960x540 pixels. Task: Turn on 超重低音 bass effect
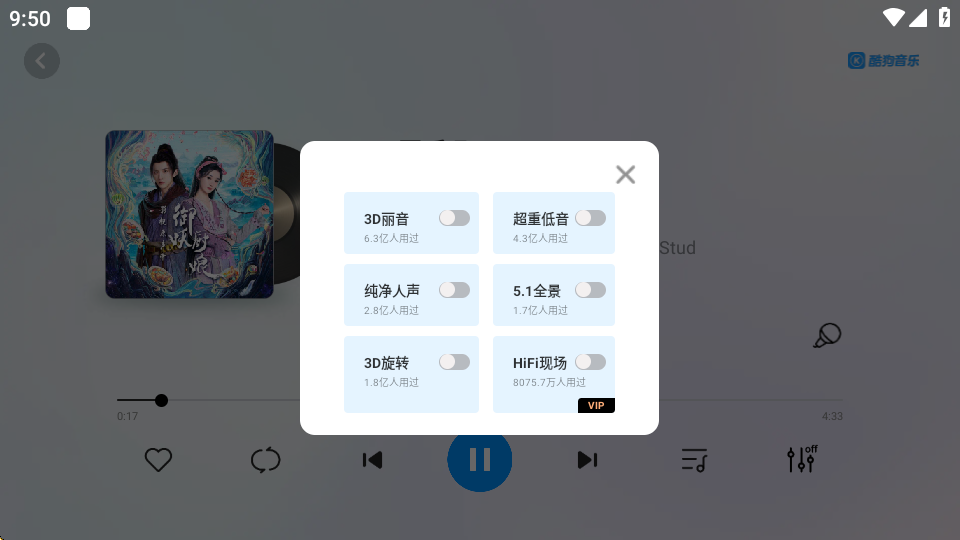tap(590, 218)
